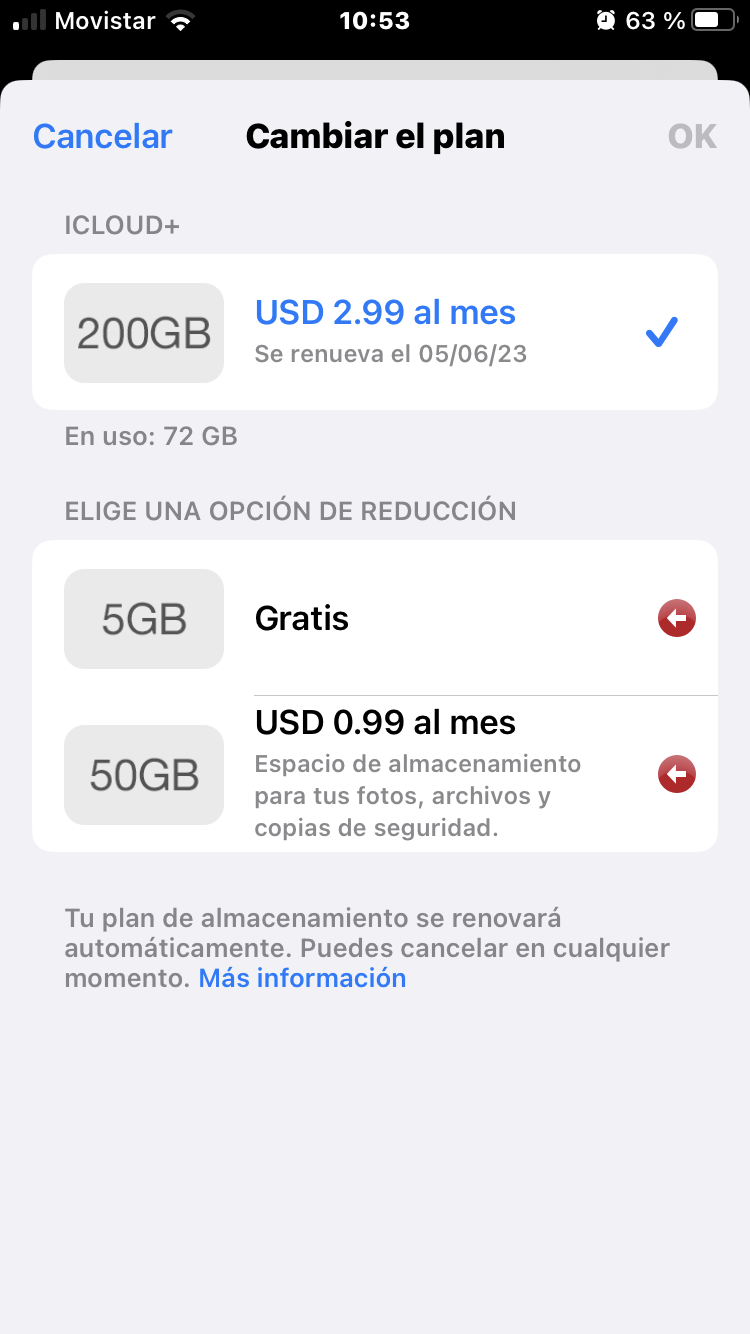Open the Más información link
This screenshot has height=1334, width=750.
pyautogui.click(x=302, y=978)
